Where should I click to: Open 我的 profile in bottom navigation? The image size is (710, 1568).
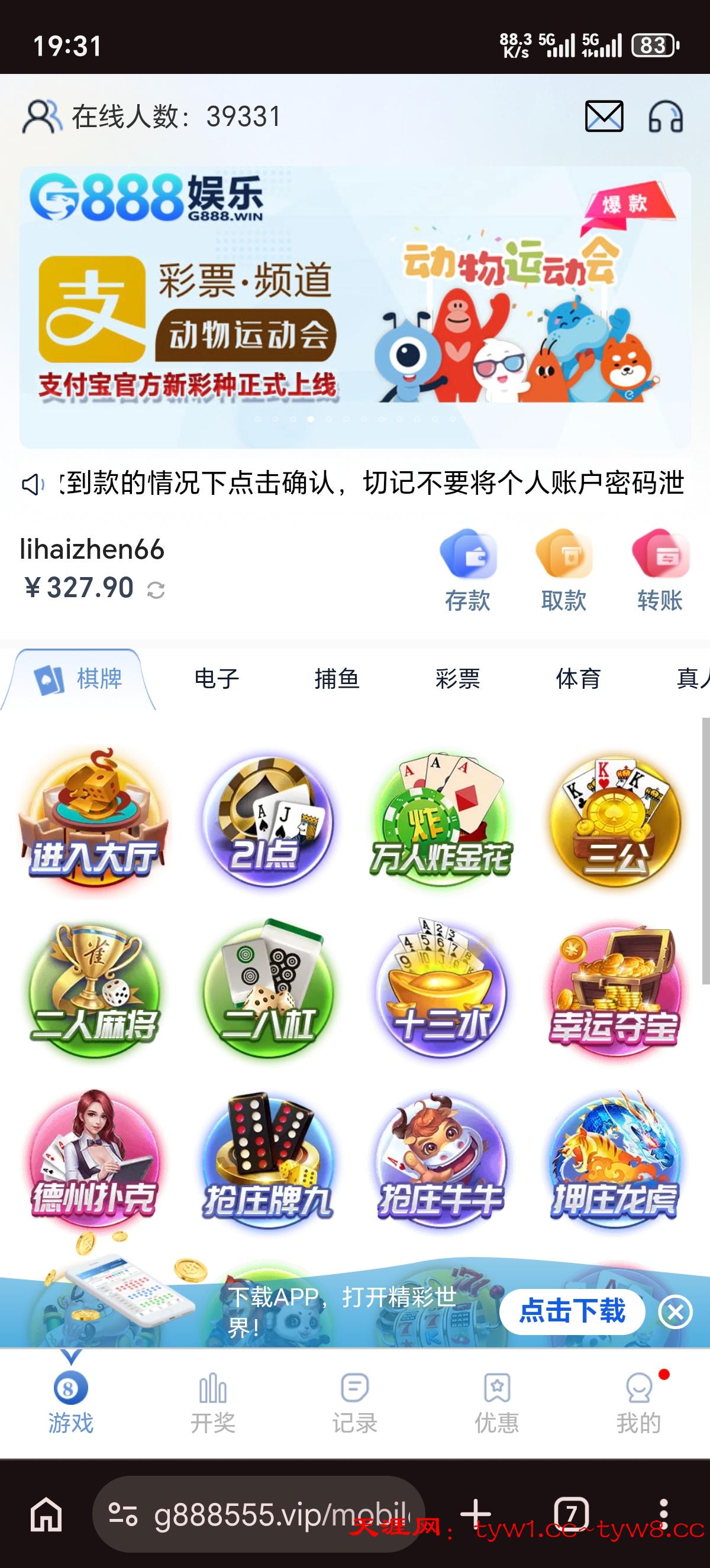pyautogui.click(x=638, y=1399)
